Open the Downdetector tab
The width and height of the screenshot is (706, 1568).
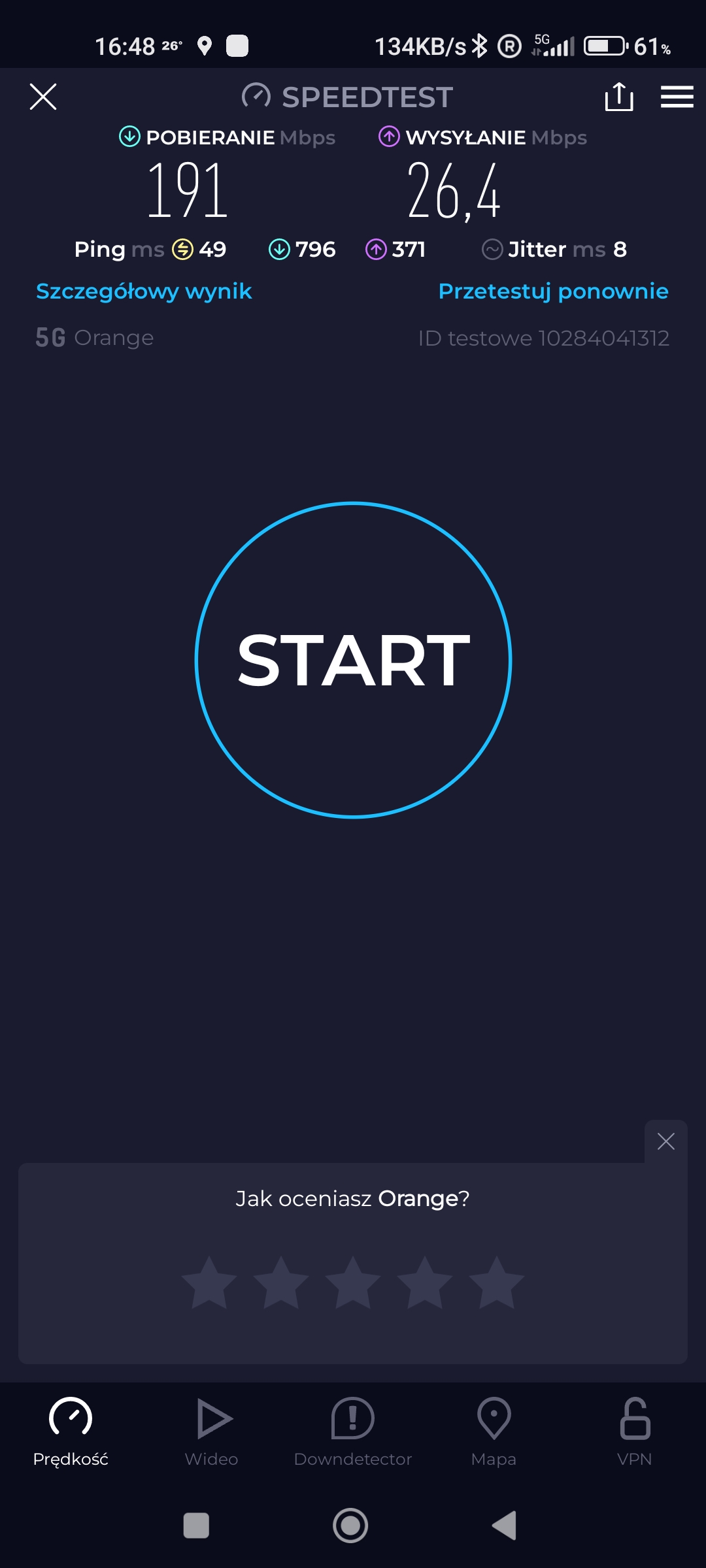pyautogui.click(x=353, y=1431)
